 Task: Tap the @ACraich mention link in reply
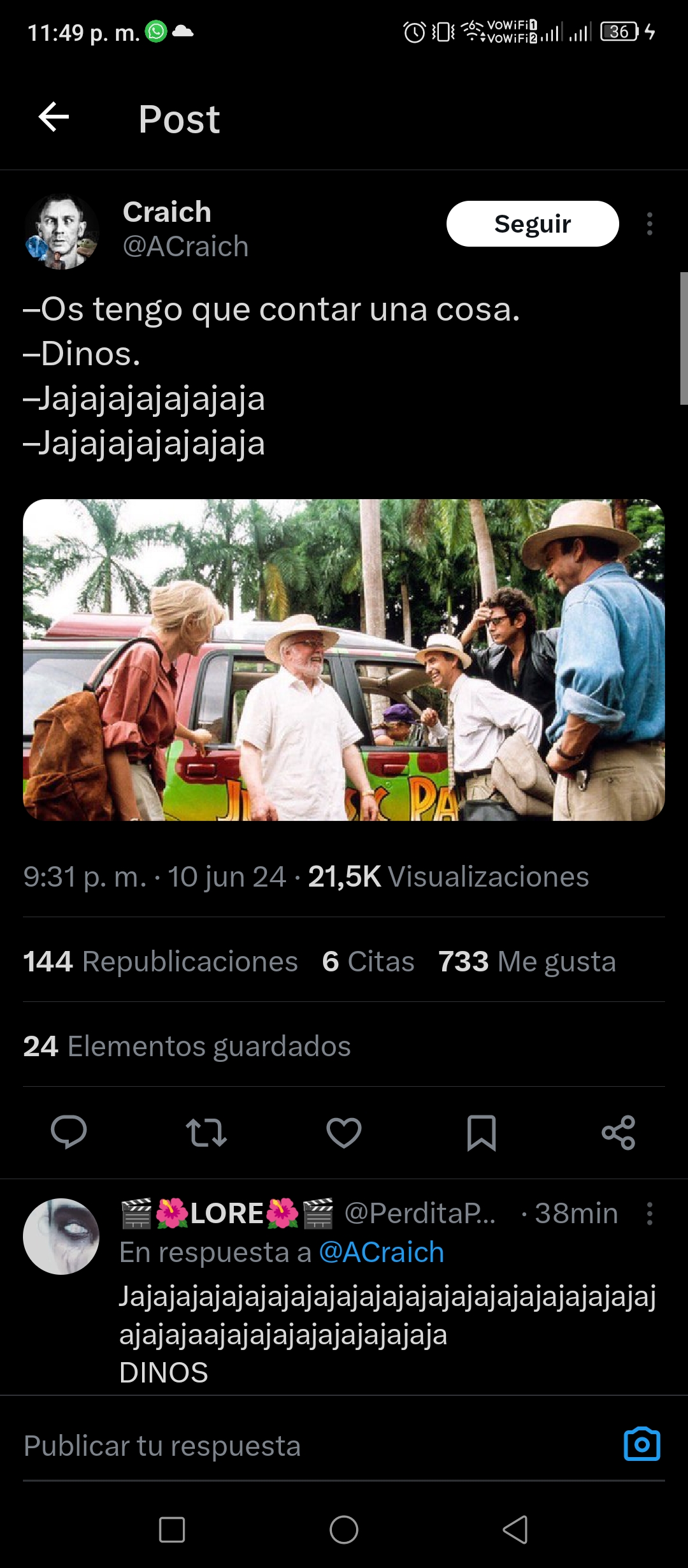point(381,1252)
